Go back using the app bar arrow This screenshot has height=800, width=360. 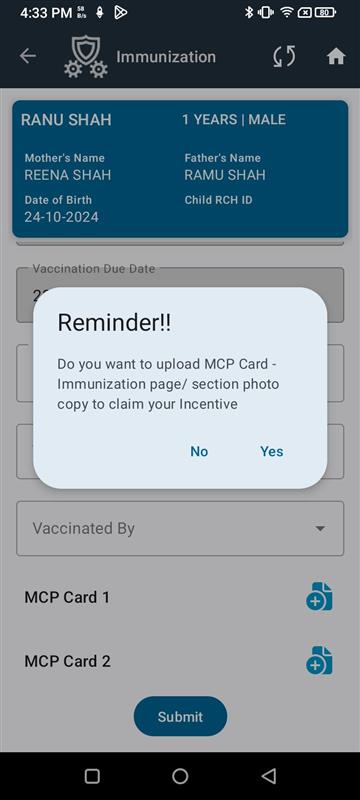click(28, 56)
